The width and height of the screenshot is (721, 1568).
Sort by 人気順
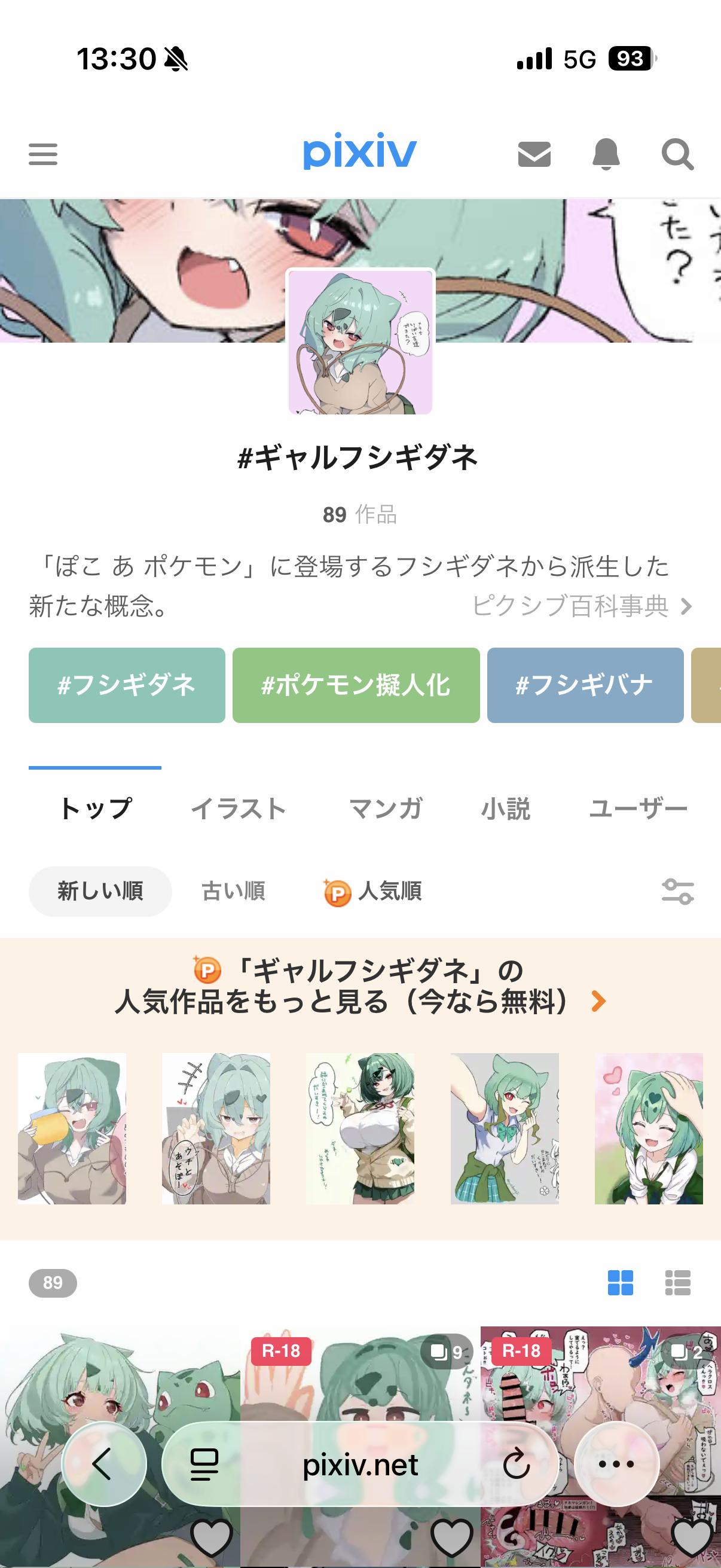coord(372,892)
